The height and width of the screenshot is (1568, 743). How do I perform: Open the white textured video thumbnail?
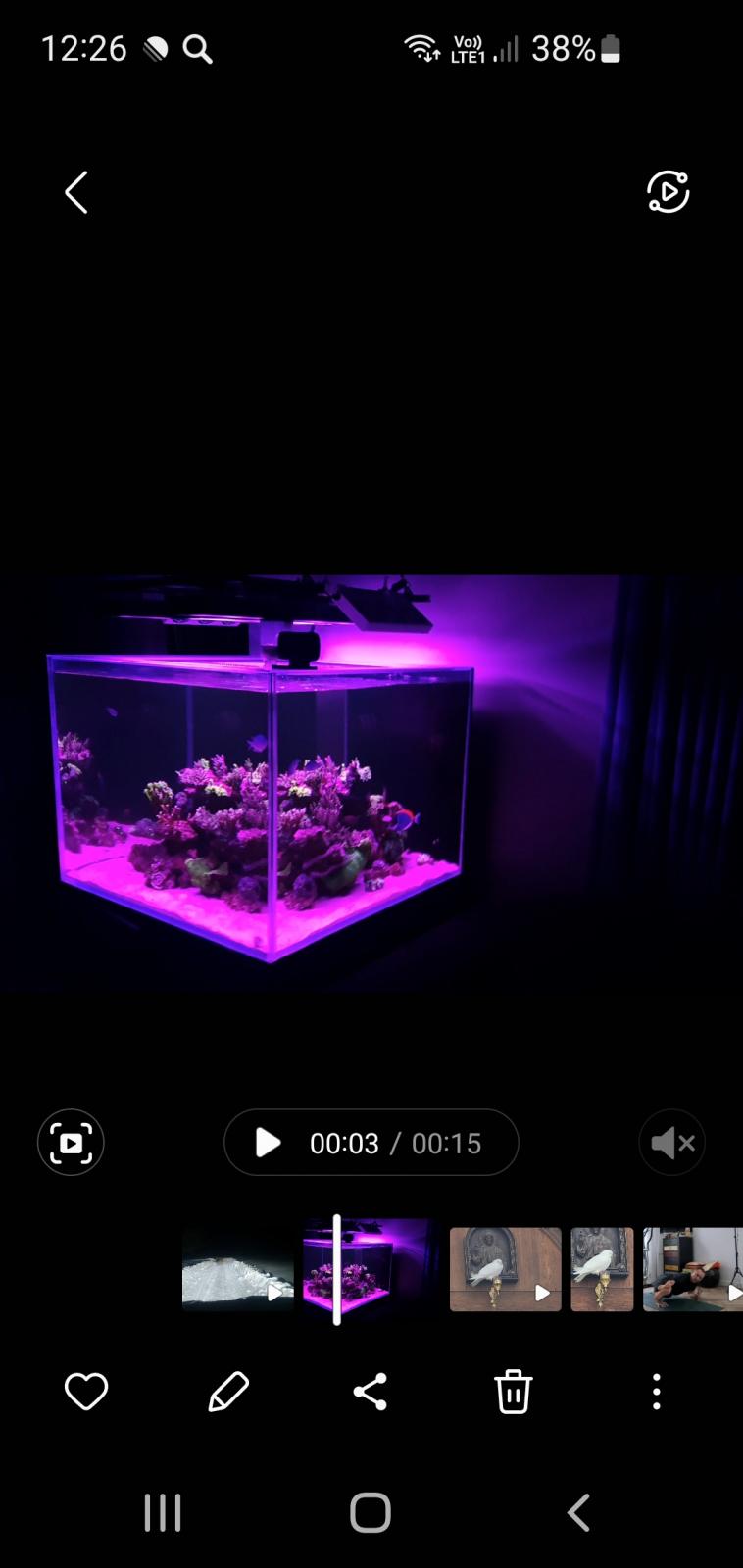[237, 1271]
